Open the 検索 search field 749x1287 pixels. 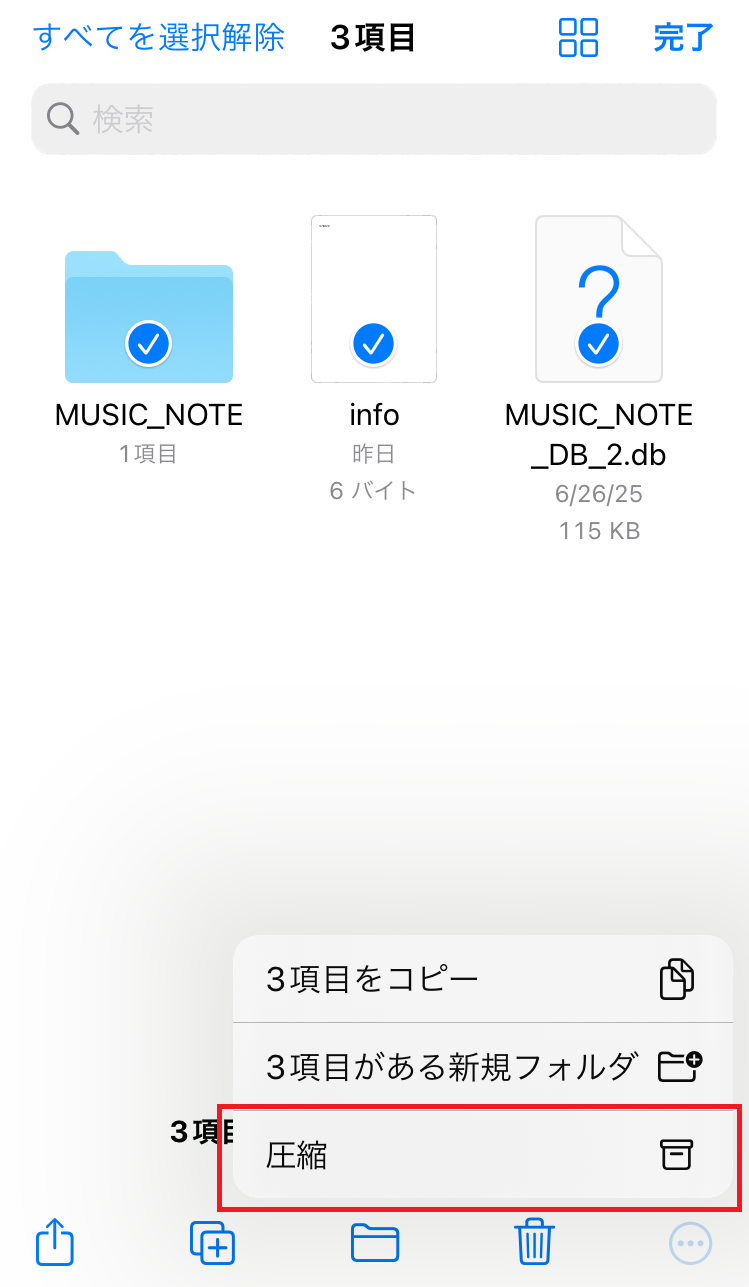pyautogui.click(x=374, y=119)
